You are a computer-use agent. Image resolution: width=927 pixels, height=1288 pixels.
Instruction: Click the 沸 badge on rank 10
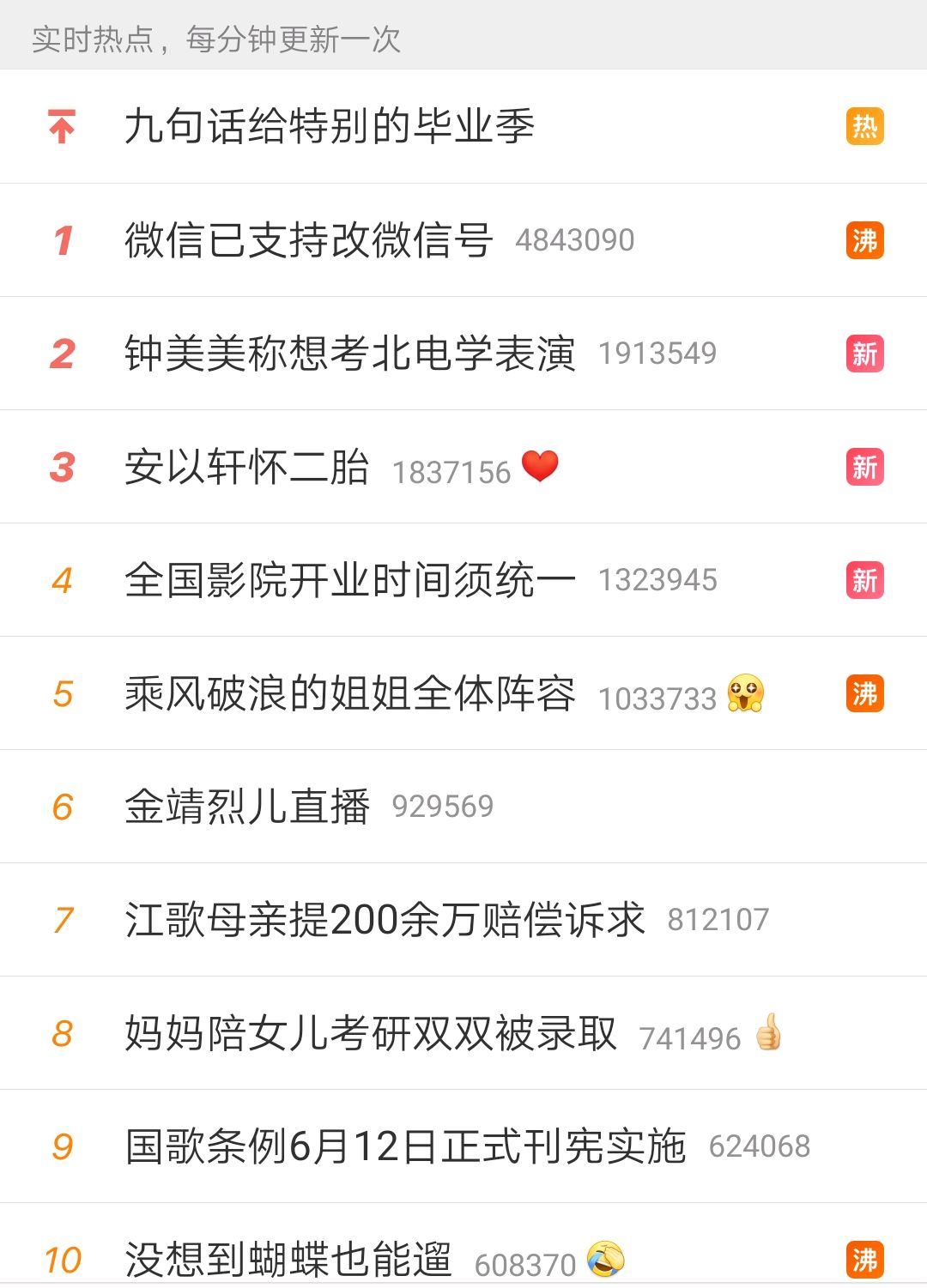(864, 1259)
